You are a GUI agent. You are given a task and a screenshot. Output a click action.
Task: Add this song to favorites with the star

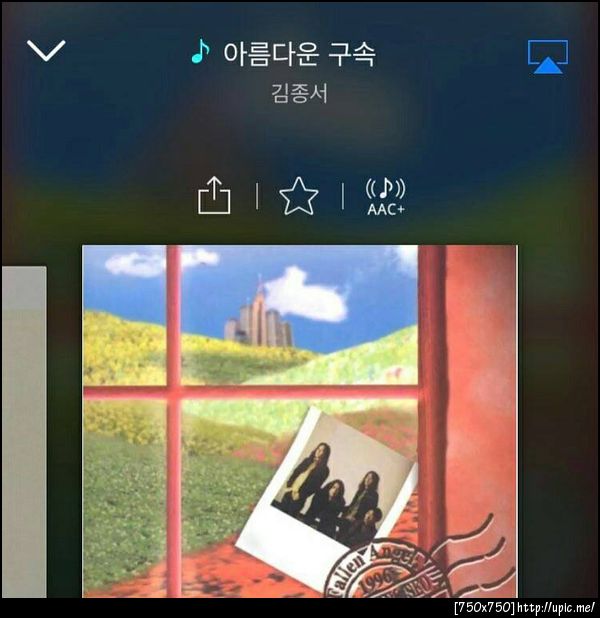tap(298, 196)
